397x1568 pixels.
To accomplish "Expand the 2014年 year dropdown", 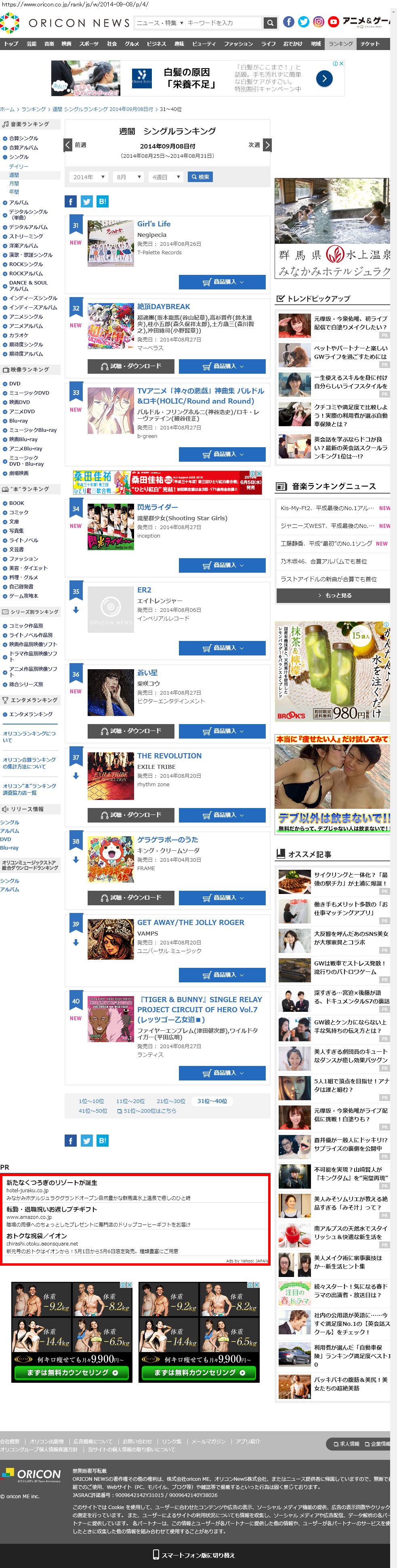I will click(x=88, y=177).
